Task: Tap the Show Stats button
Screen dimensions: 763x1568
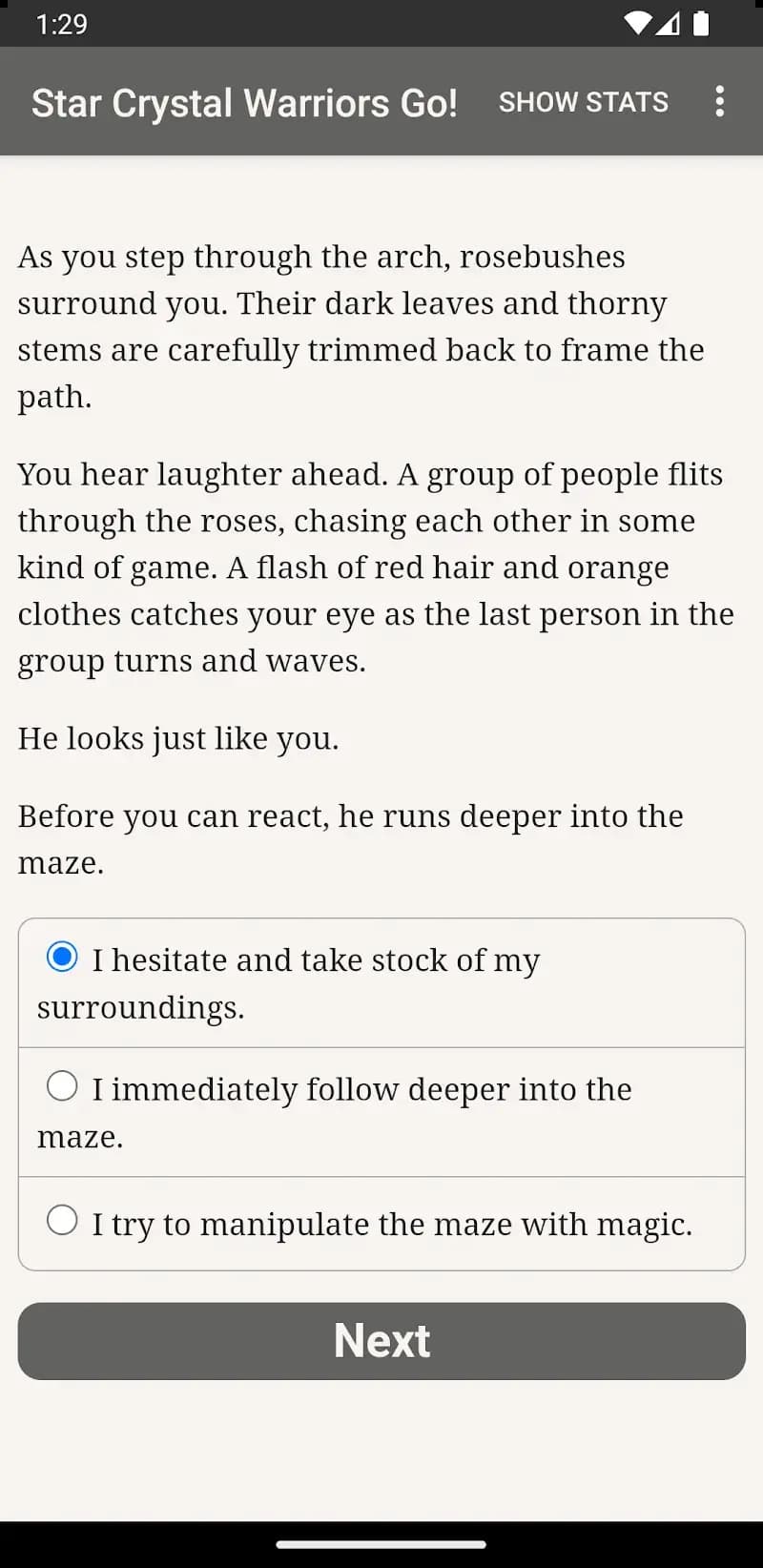Action: (583, 102)
